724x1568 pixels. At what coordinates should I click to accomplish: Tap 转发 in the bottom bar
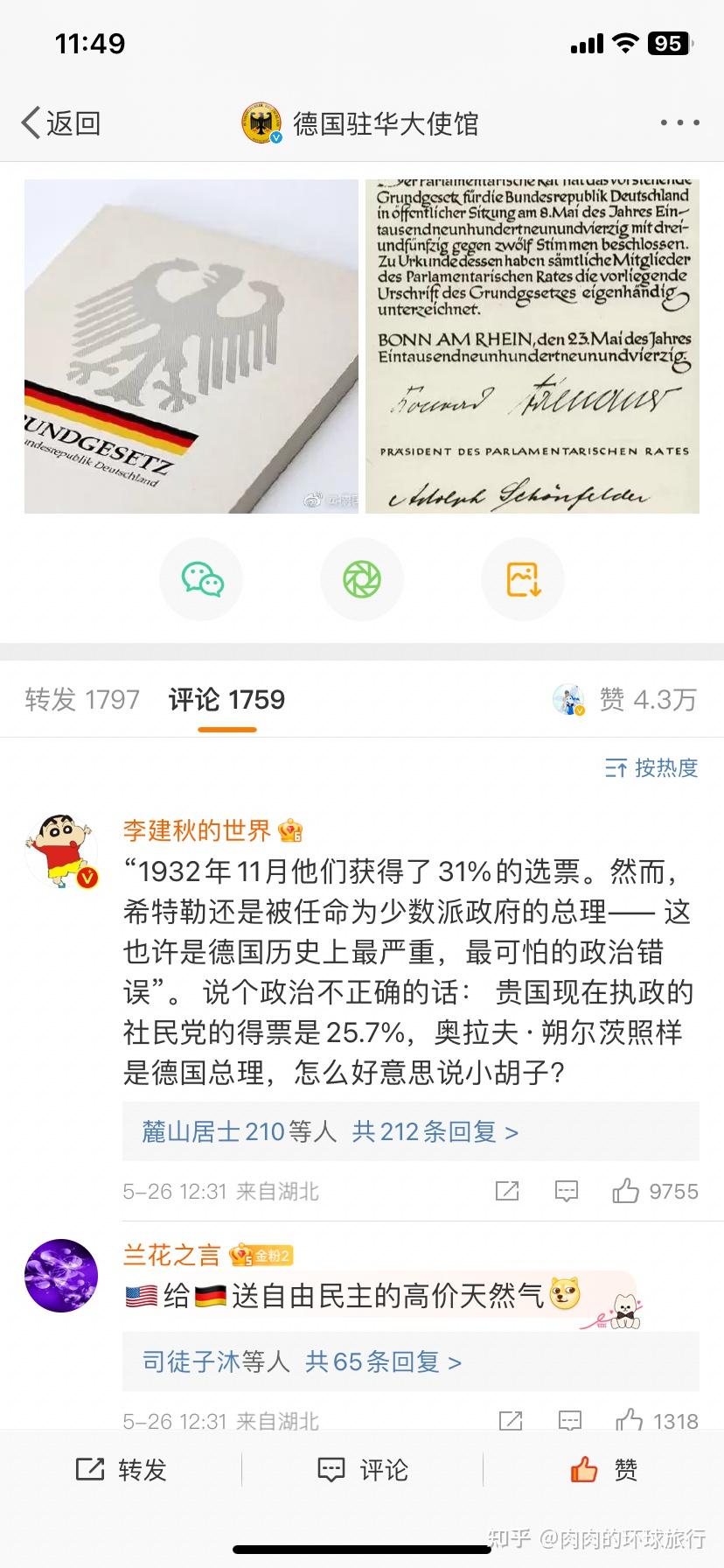[x=122, y=1470]
